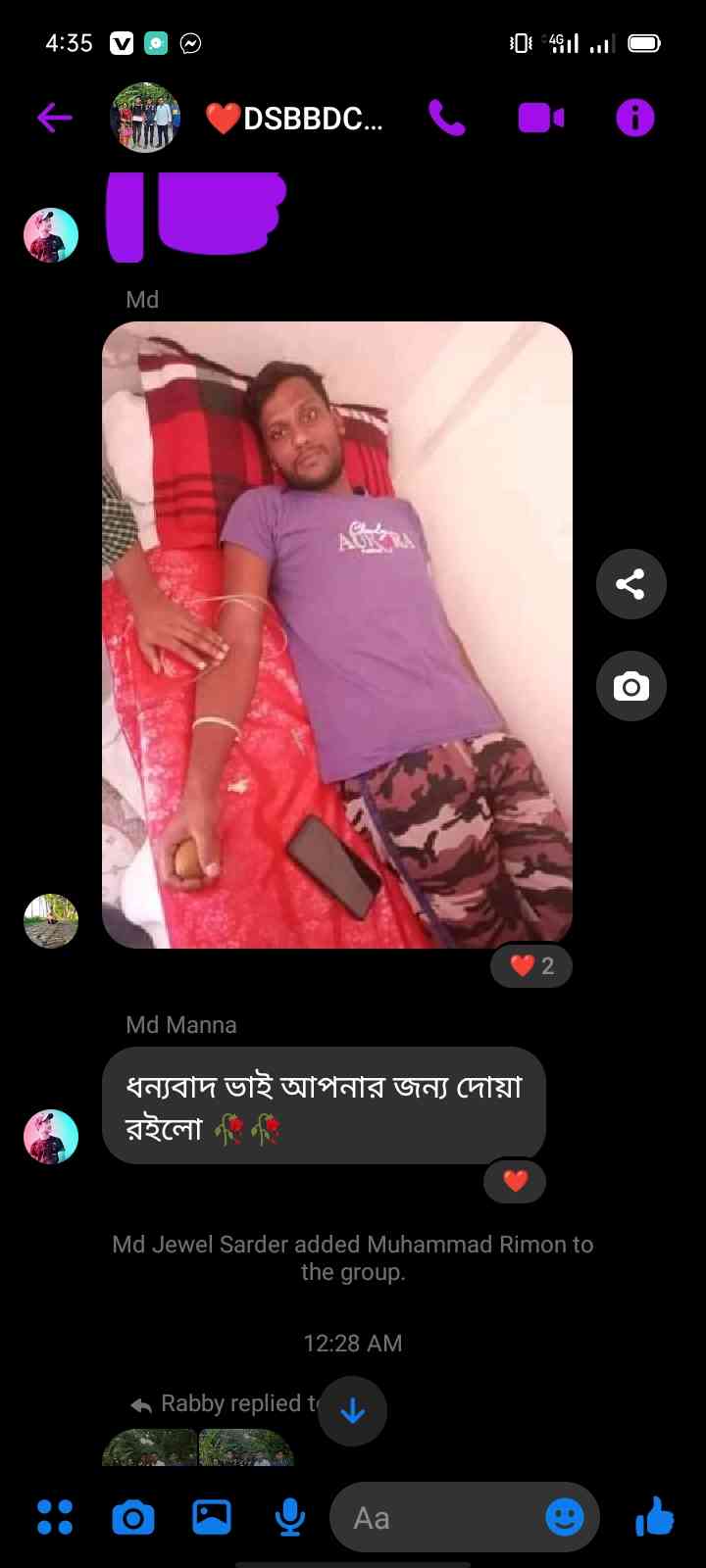Open the DSBBDC group profile header
706x1568 pixels.
[294, 119]
